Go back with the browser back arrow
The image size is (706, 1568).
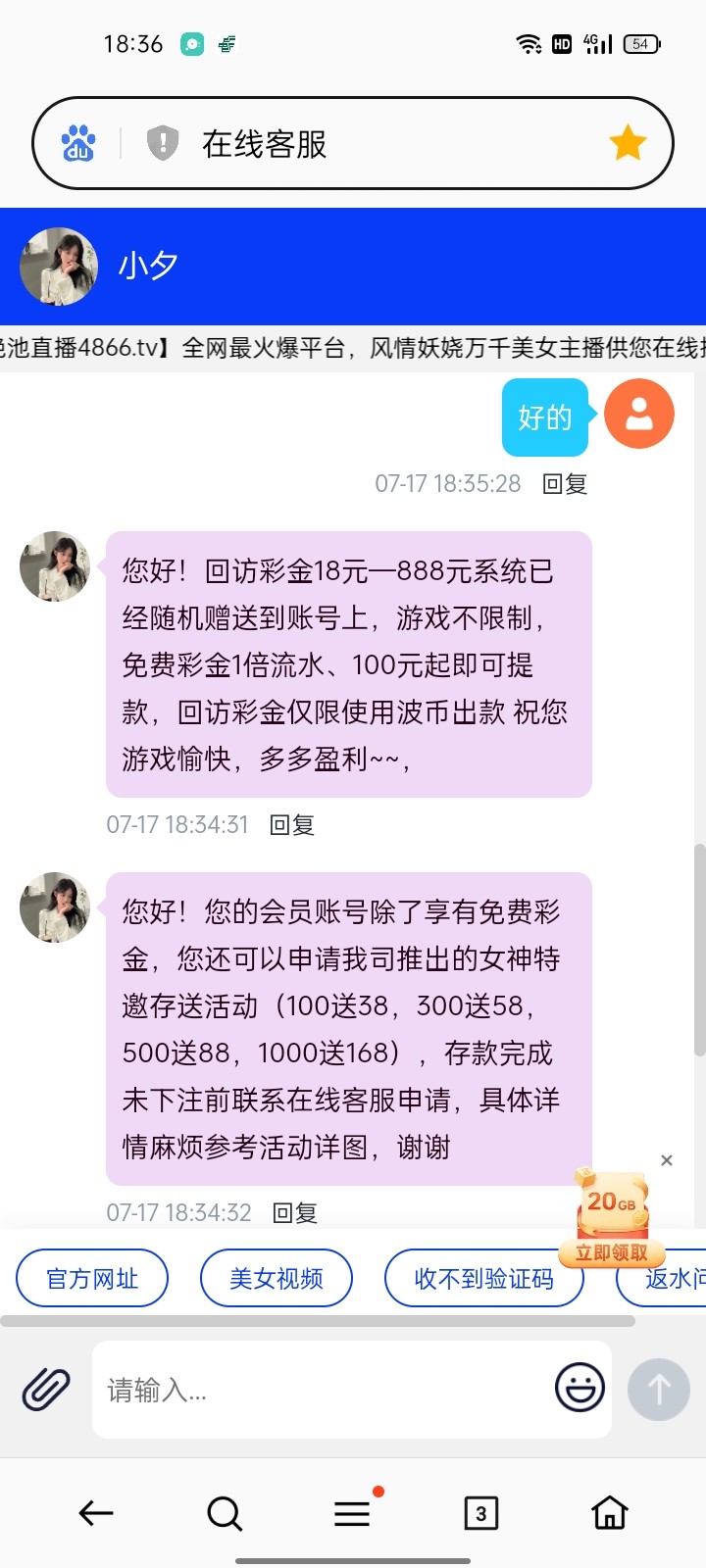96,1513
